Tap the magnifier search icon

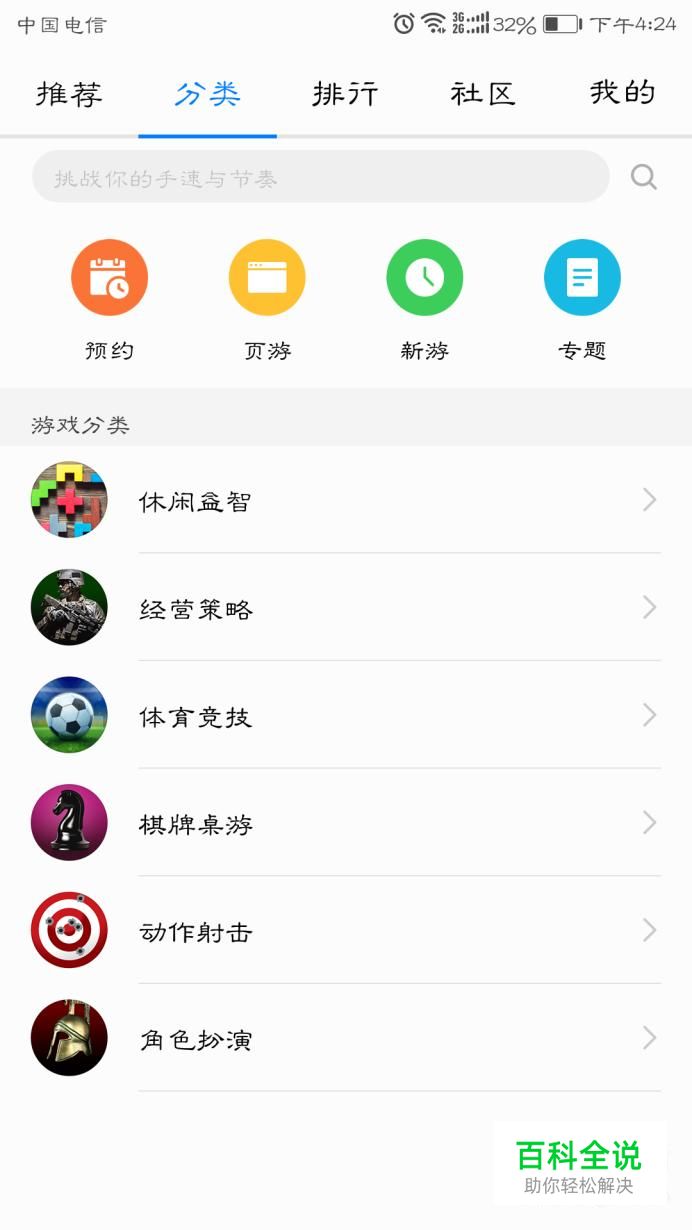[644, 178]
